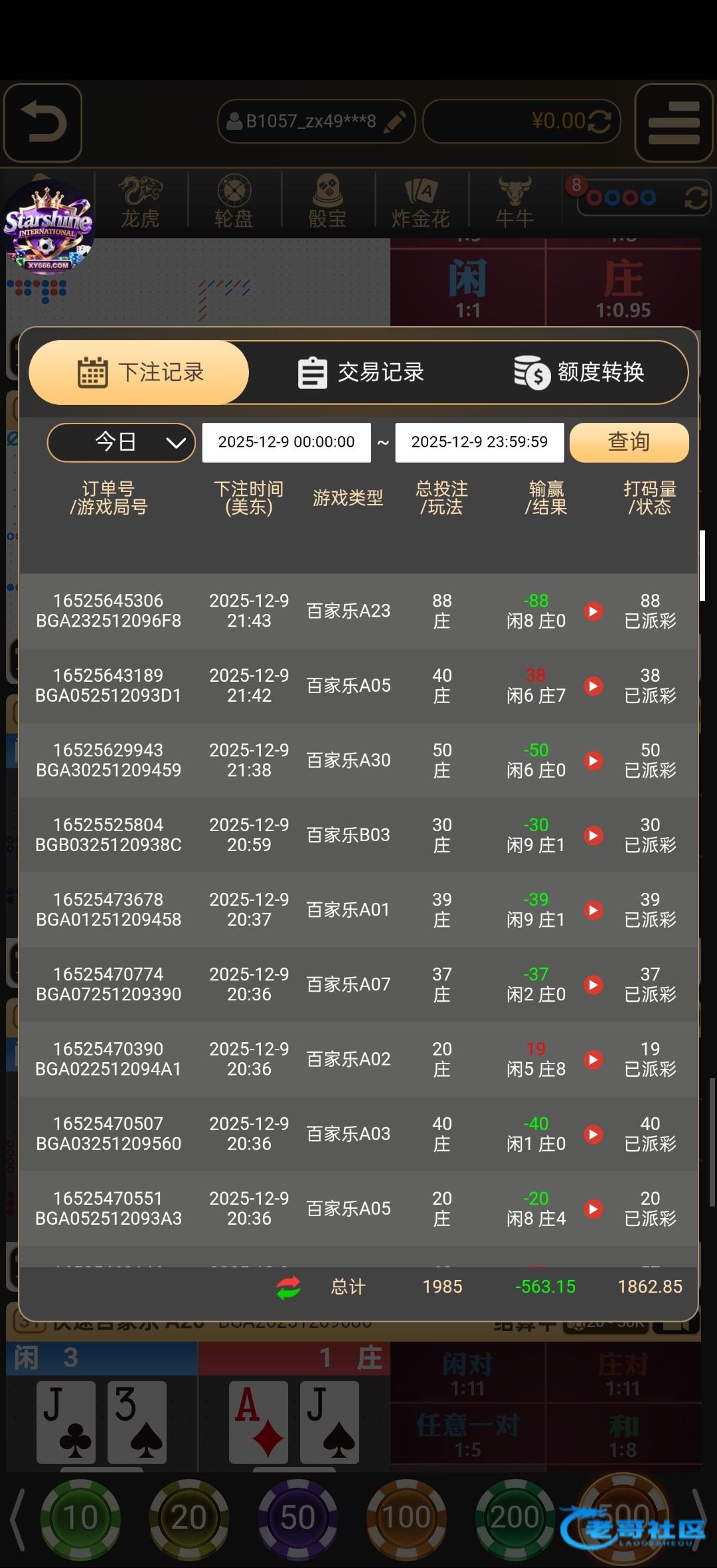Switch to the 交易记录 tab
Viewport: 717px width, 1568px height.
pos(361,372)
